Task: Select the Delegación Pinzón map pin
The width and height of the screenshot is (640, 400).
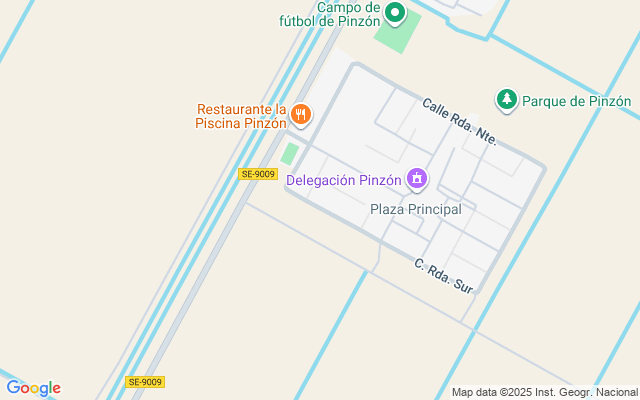Action: coord(417,180)
